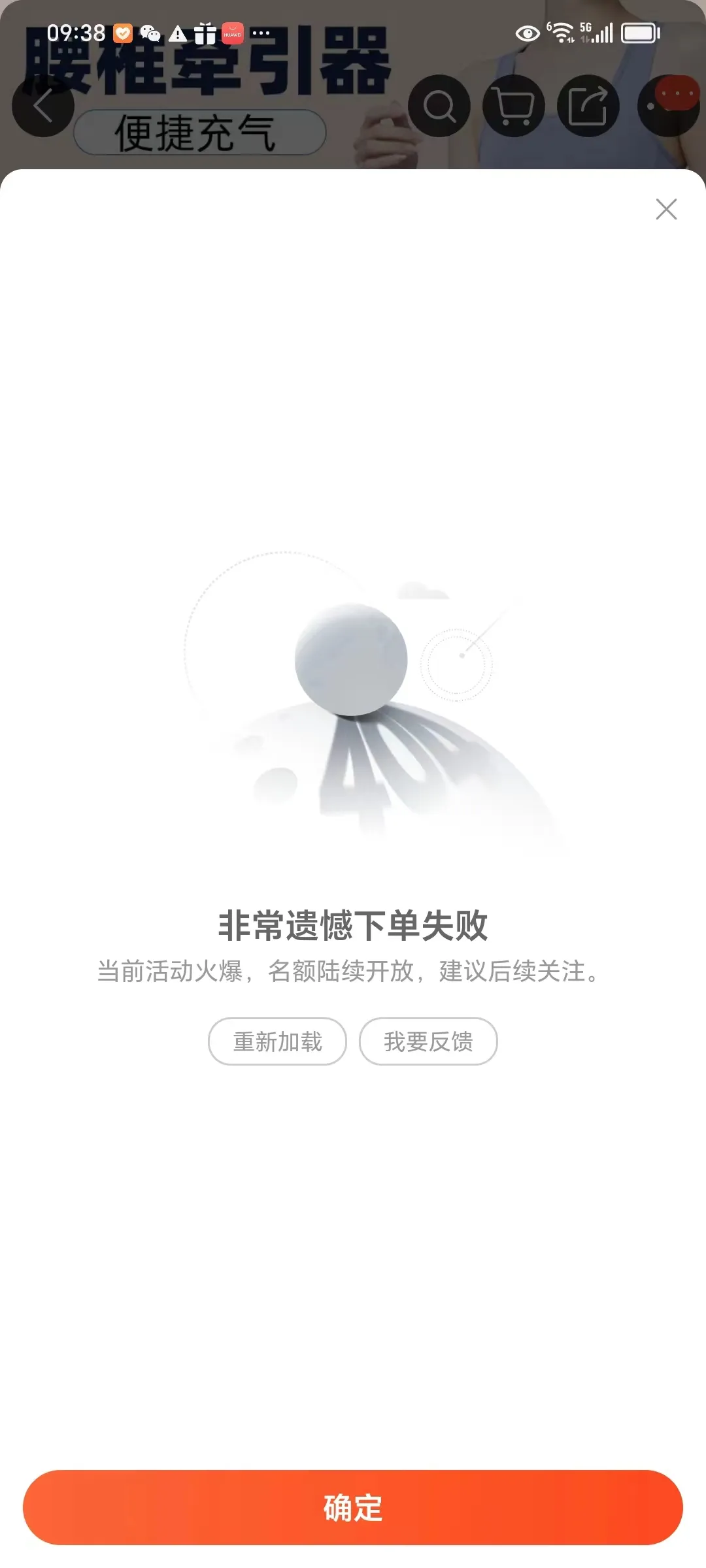Tap the eye-protection mode icon
This screenshot has width=706, height=1568.
[527, 33]
